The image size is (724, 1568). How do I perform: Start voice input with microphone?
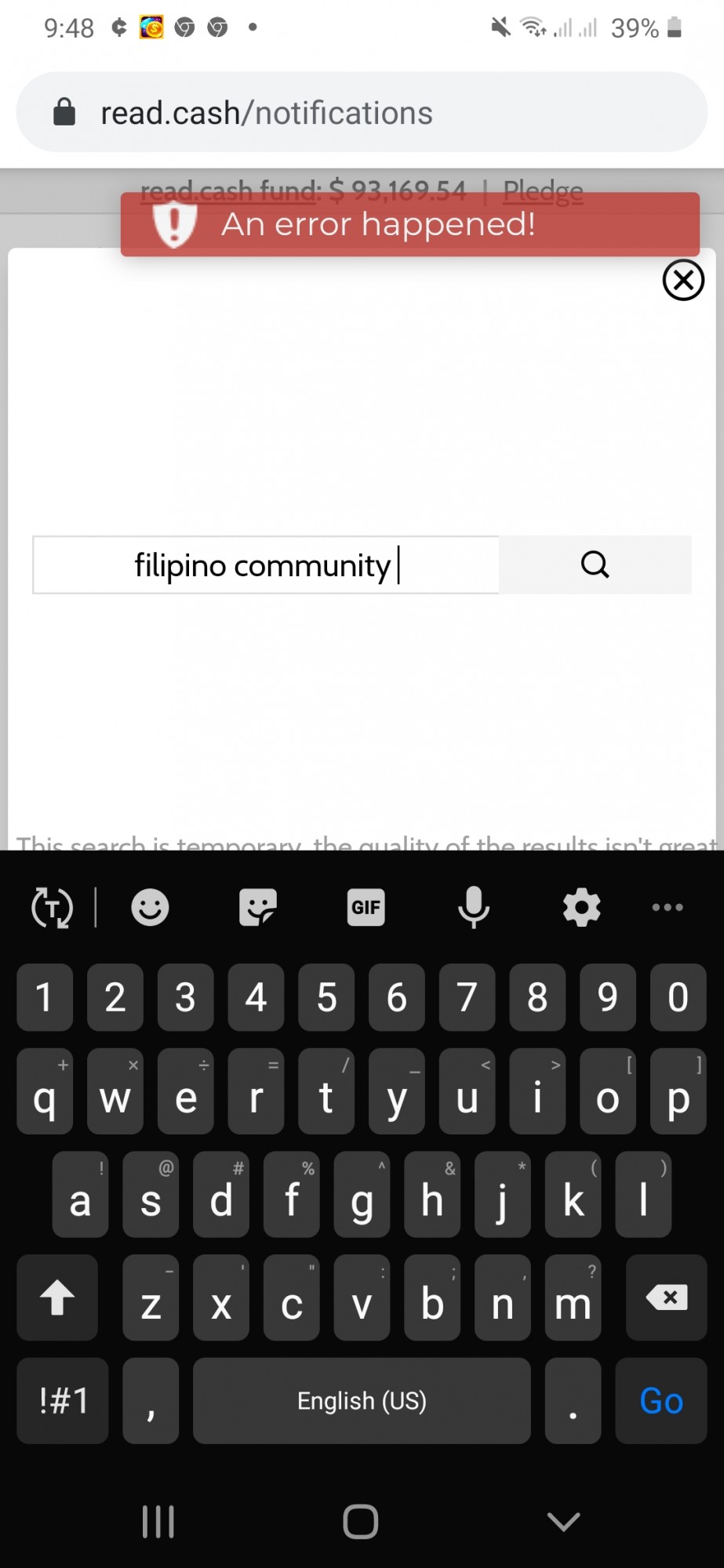[474, 908]
